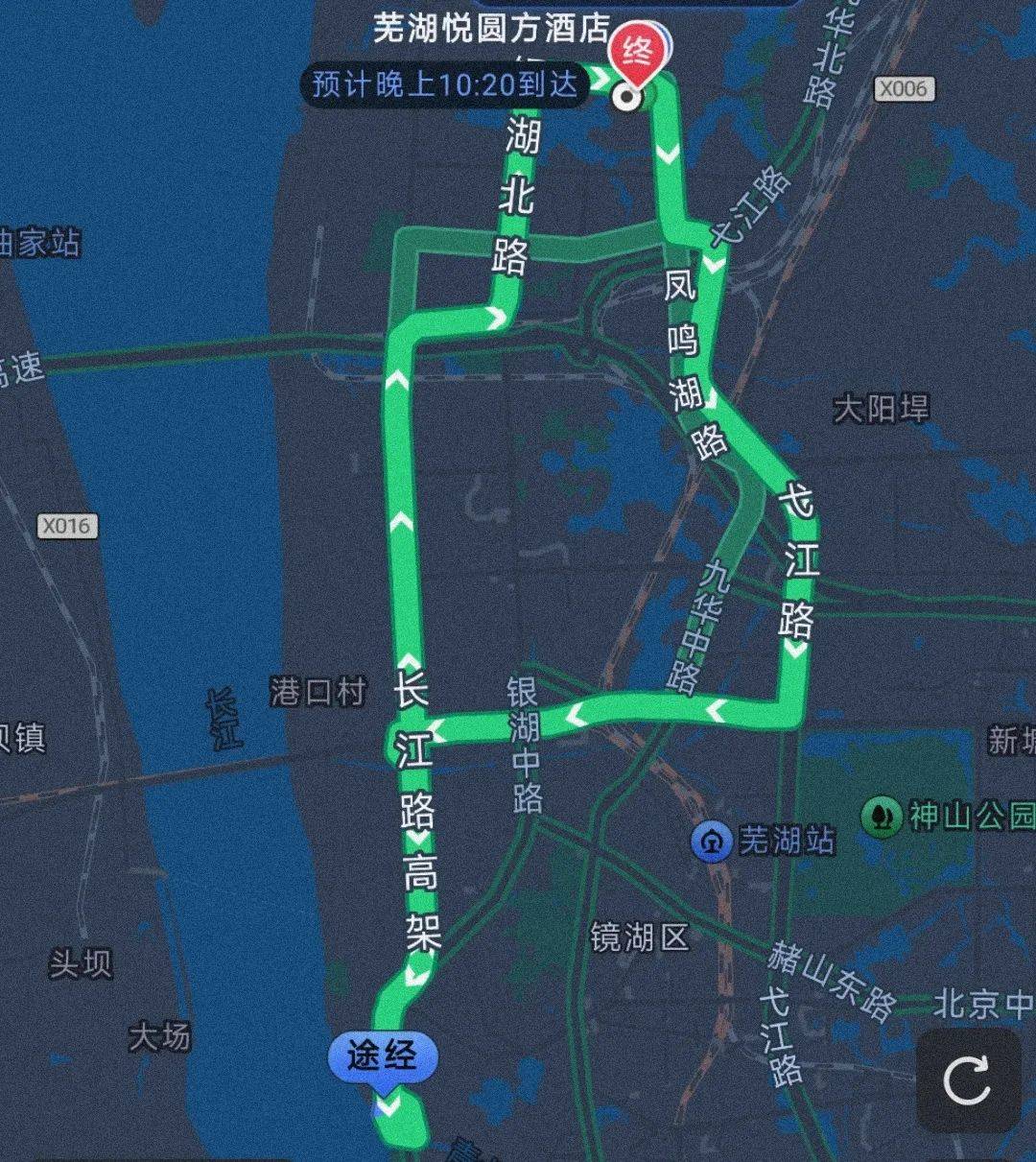Open the 神山公园 park marker
The width and height of the screenshot is (1036, 1162).
coord(880,817)
